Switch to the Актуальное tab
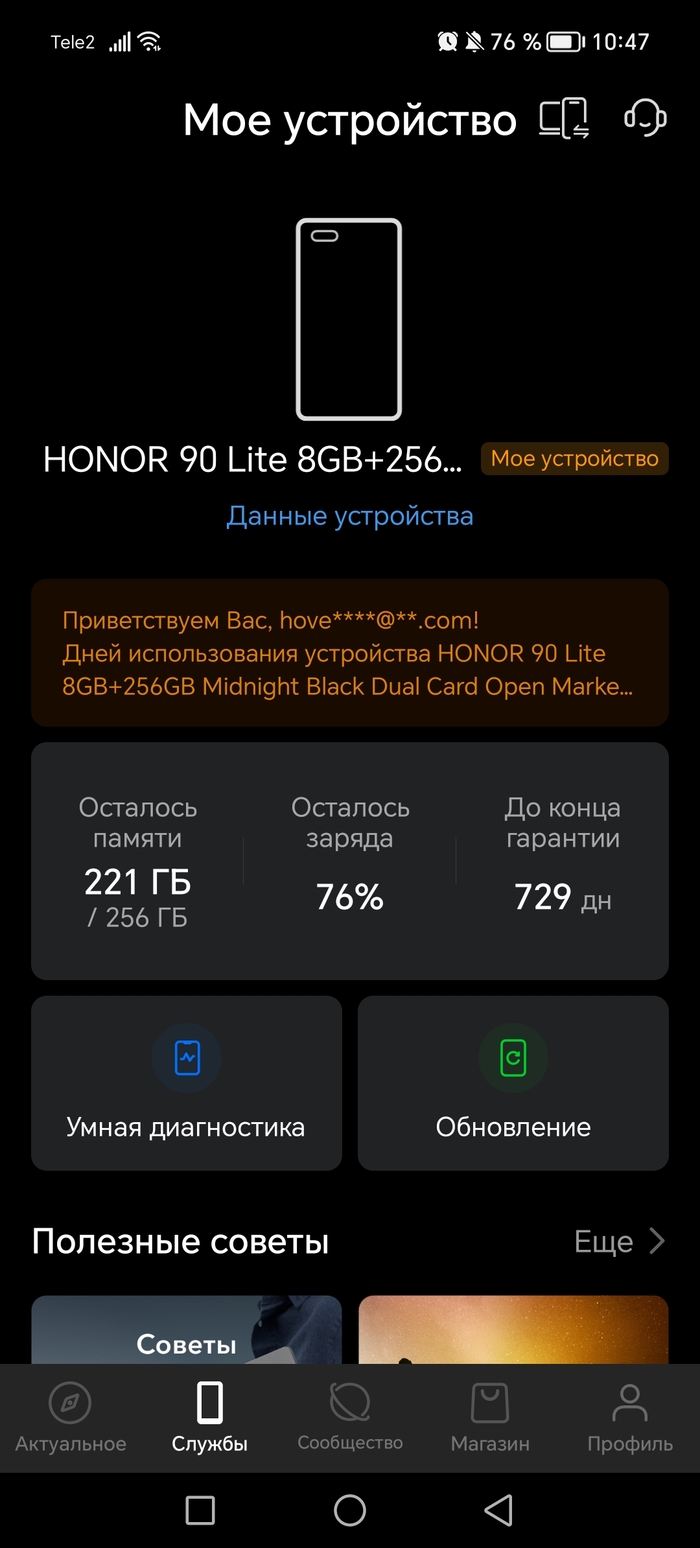Viewport: 700px width, 1548px height. pos(70,1417)
